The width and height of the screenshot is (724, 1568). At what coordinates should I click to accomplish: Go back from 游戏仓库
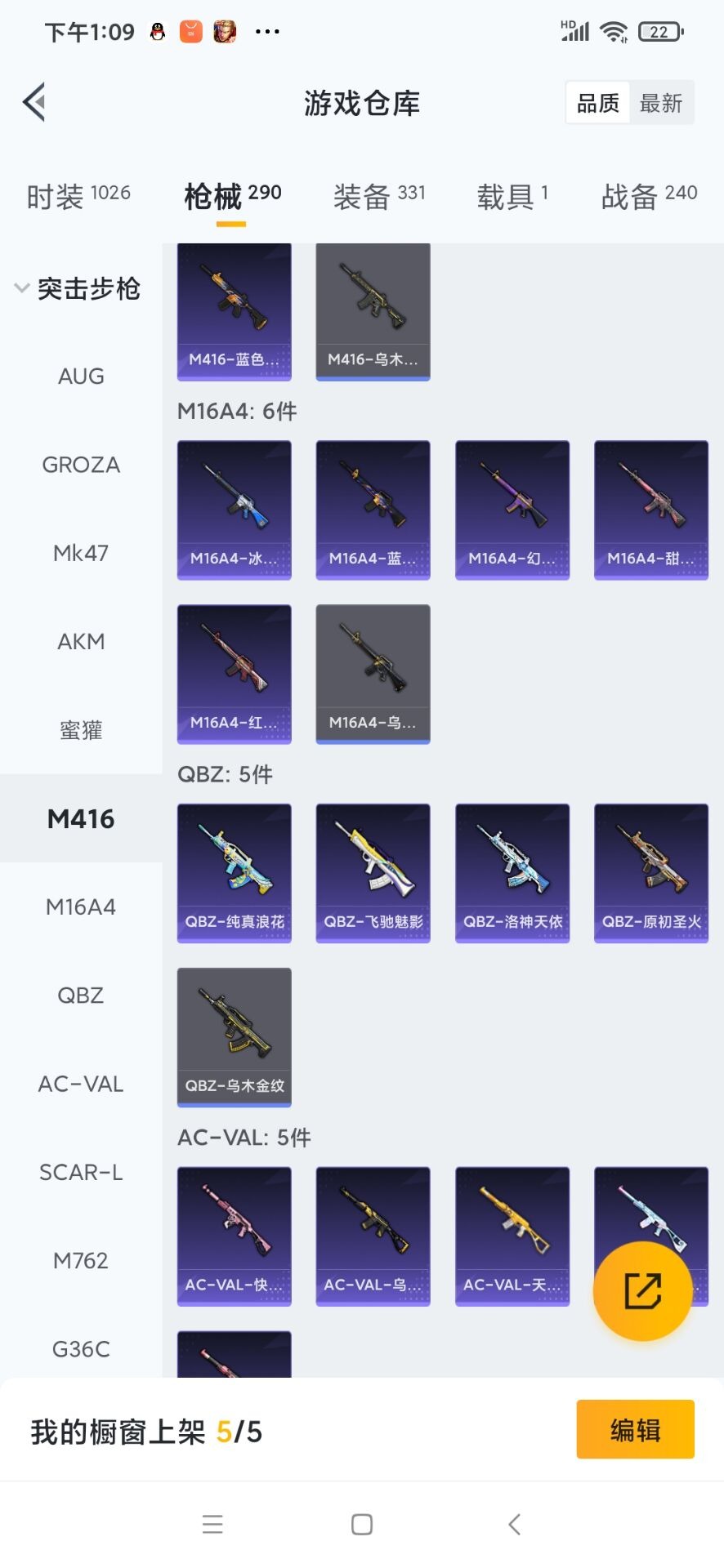34,103
